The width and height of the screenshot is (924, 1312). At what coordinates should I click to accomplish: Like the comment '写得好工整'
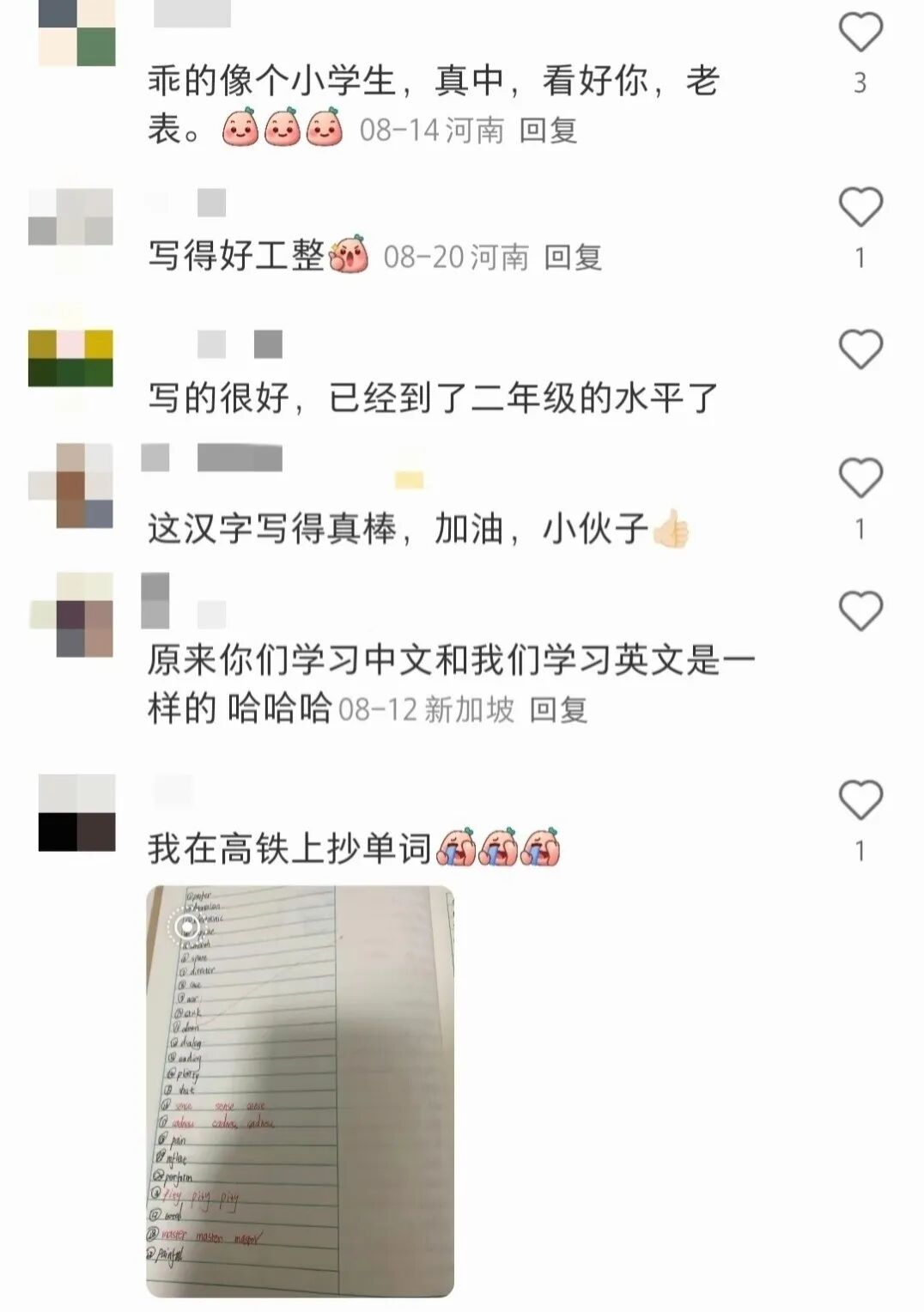tap(860, 207)
